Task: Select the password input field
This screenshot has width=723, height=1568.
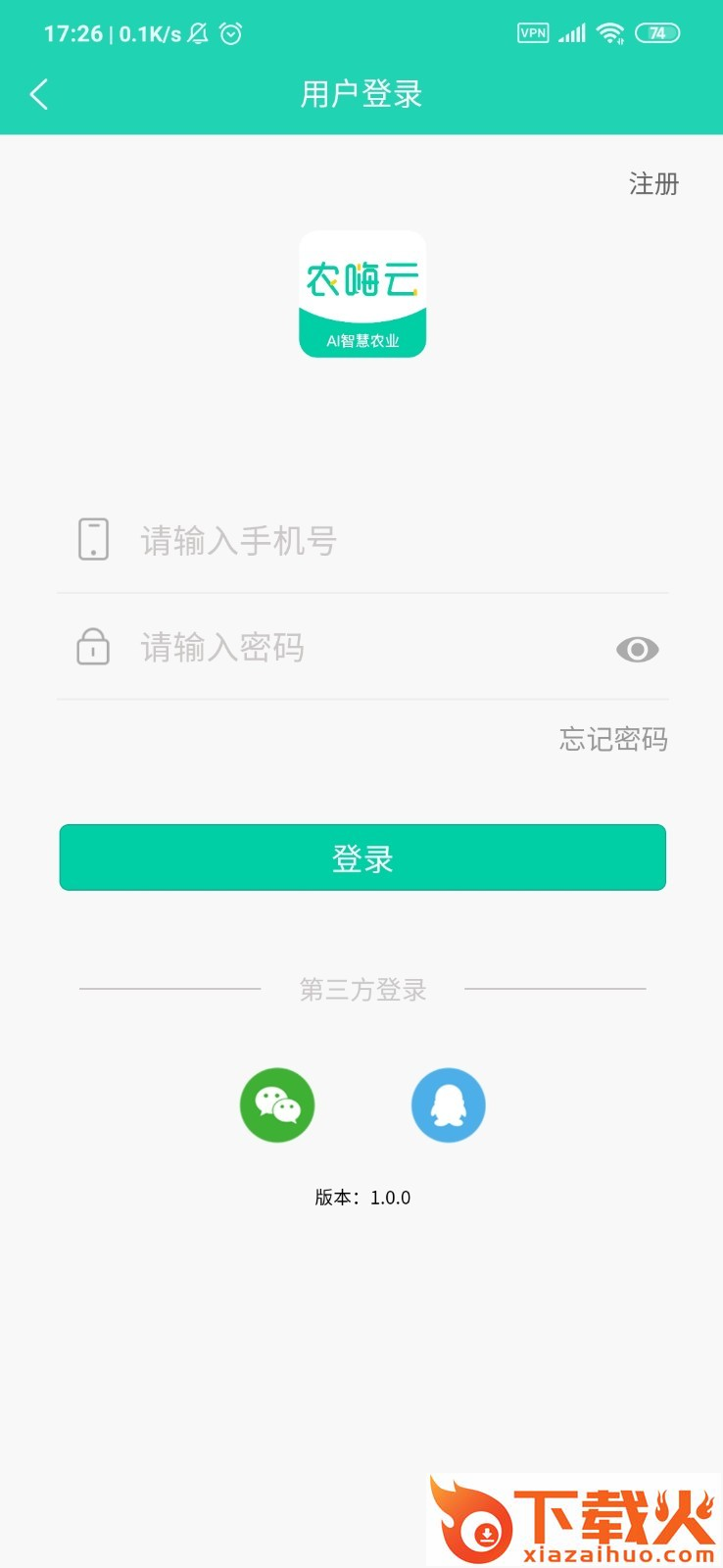Action: [x=362, y=648]
